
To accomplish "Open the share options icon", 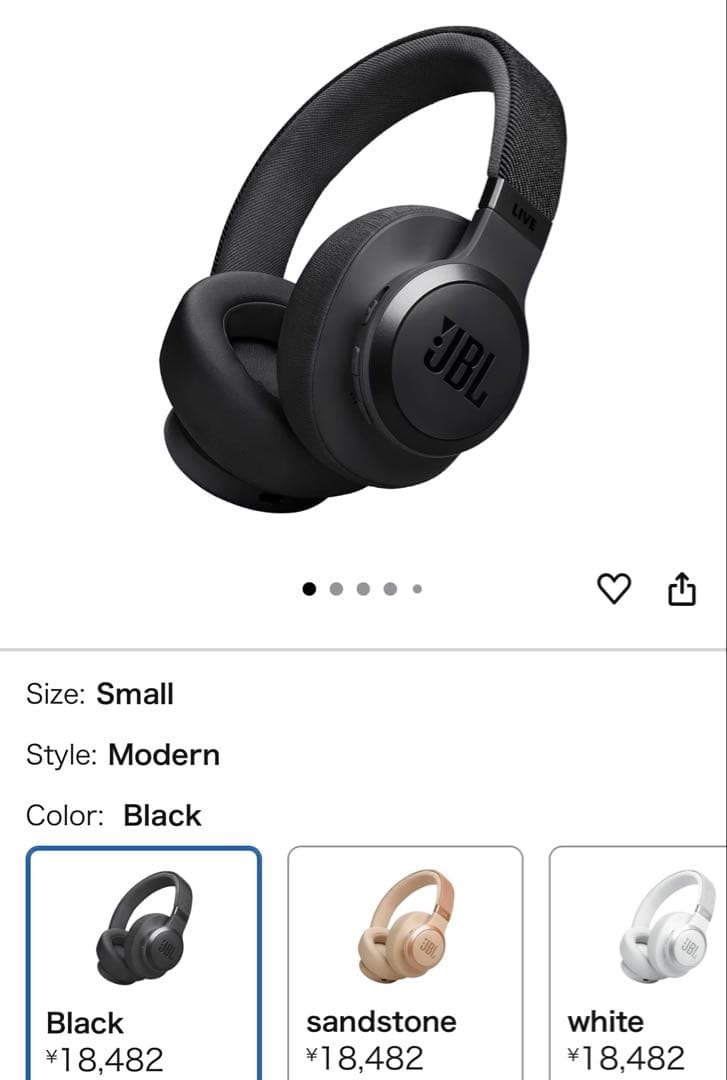I will tap(684, 589).
